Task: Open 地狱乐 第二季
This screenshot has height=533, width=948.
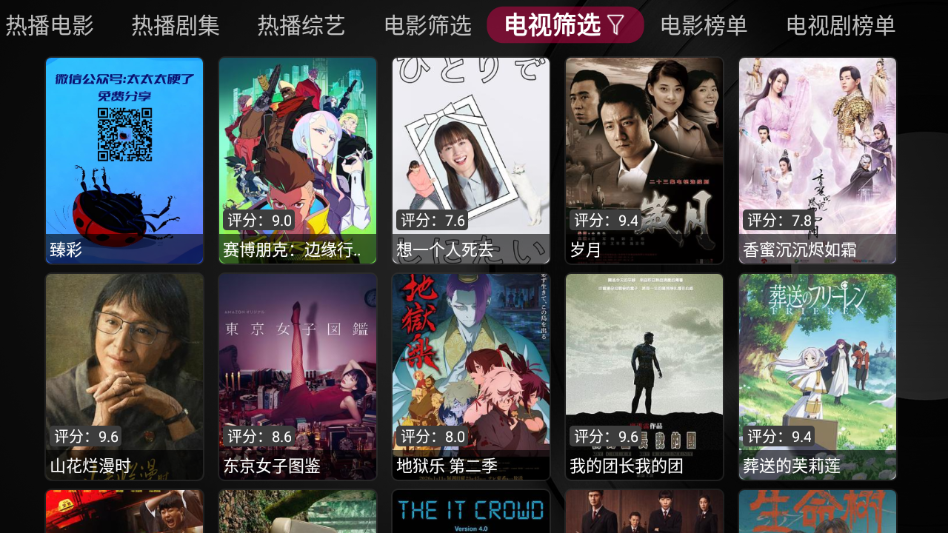Action: 470,376
